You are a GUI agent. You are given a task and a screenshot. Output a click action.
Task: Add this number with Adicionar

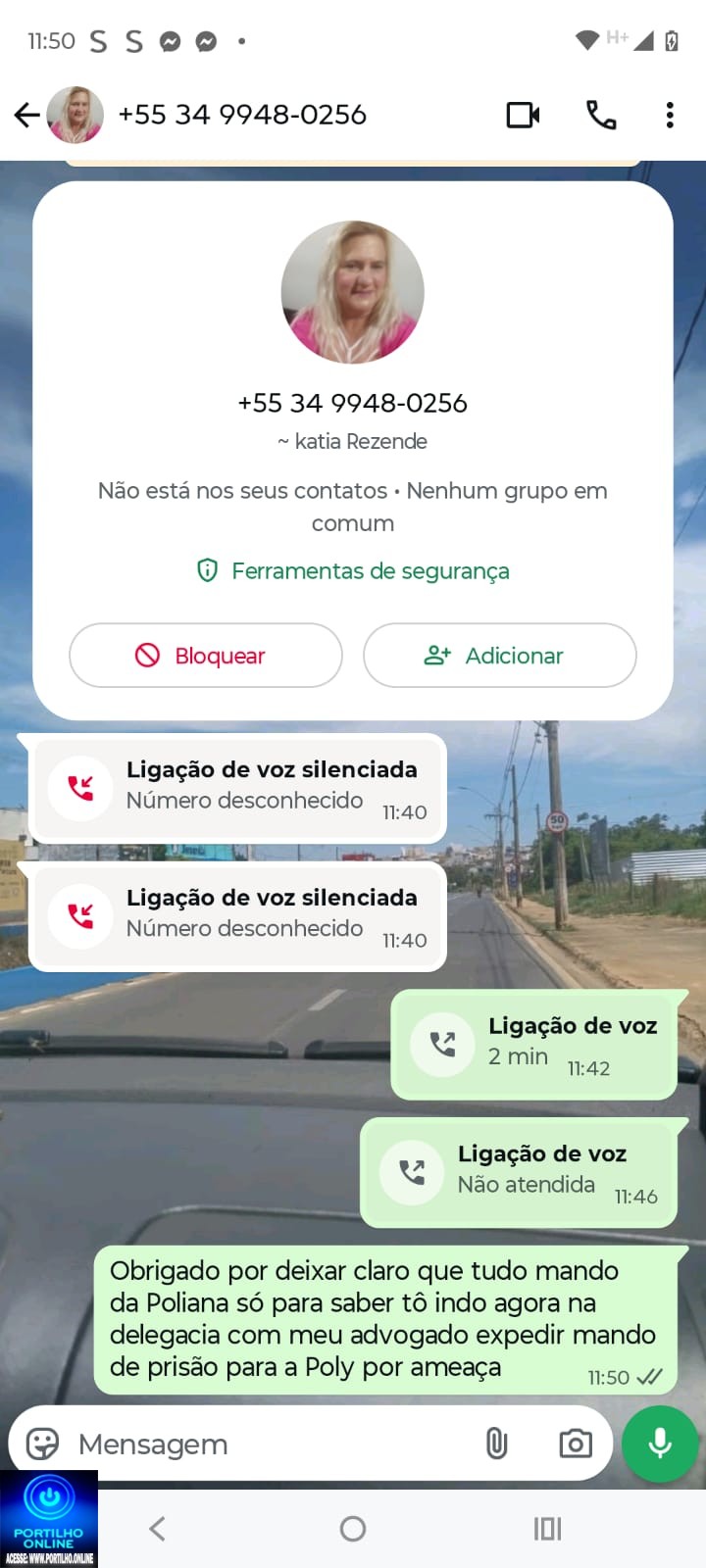tap(499, 656)
